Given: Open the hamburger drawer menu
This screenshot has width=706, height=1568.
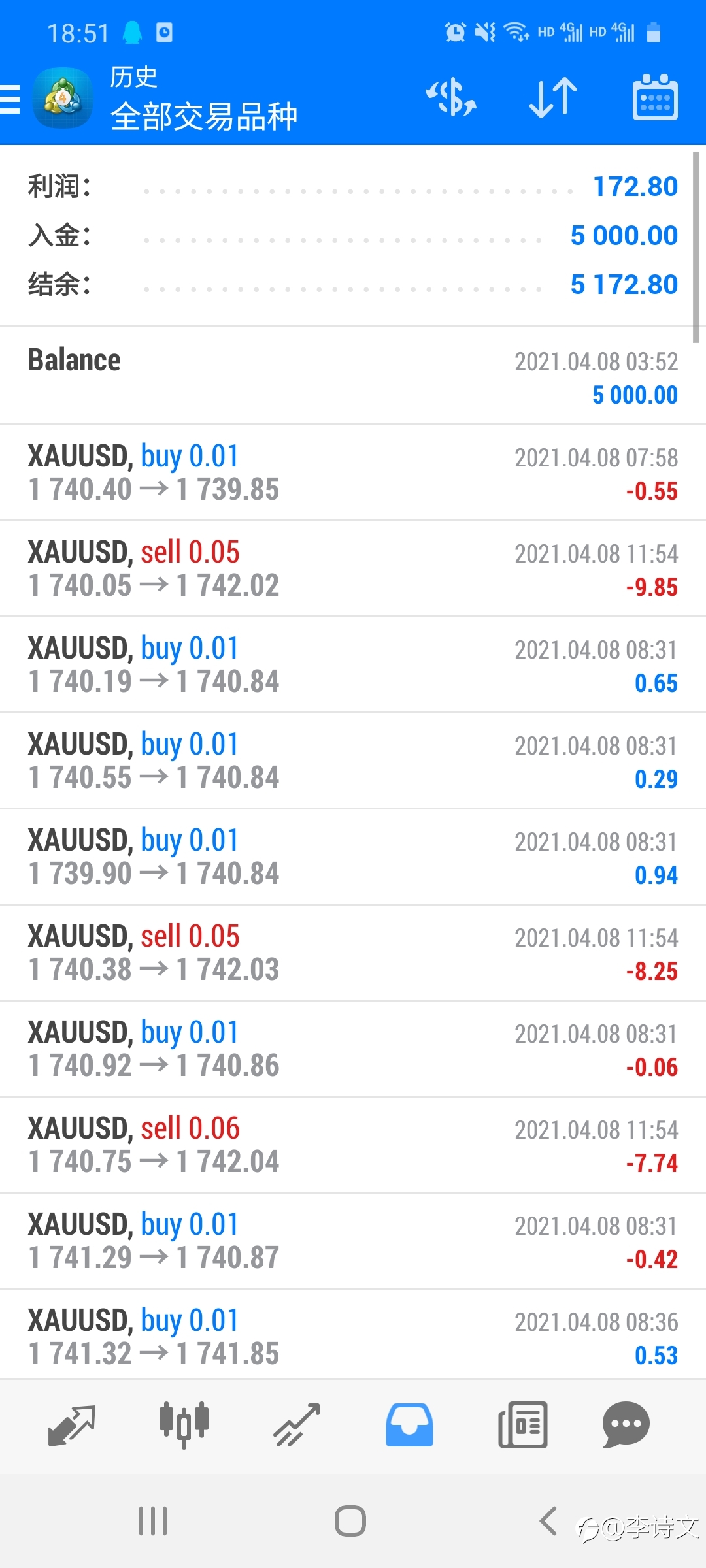Looking at the screenshot, I should pos(10,99).
